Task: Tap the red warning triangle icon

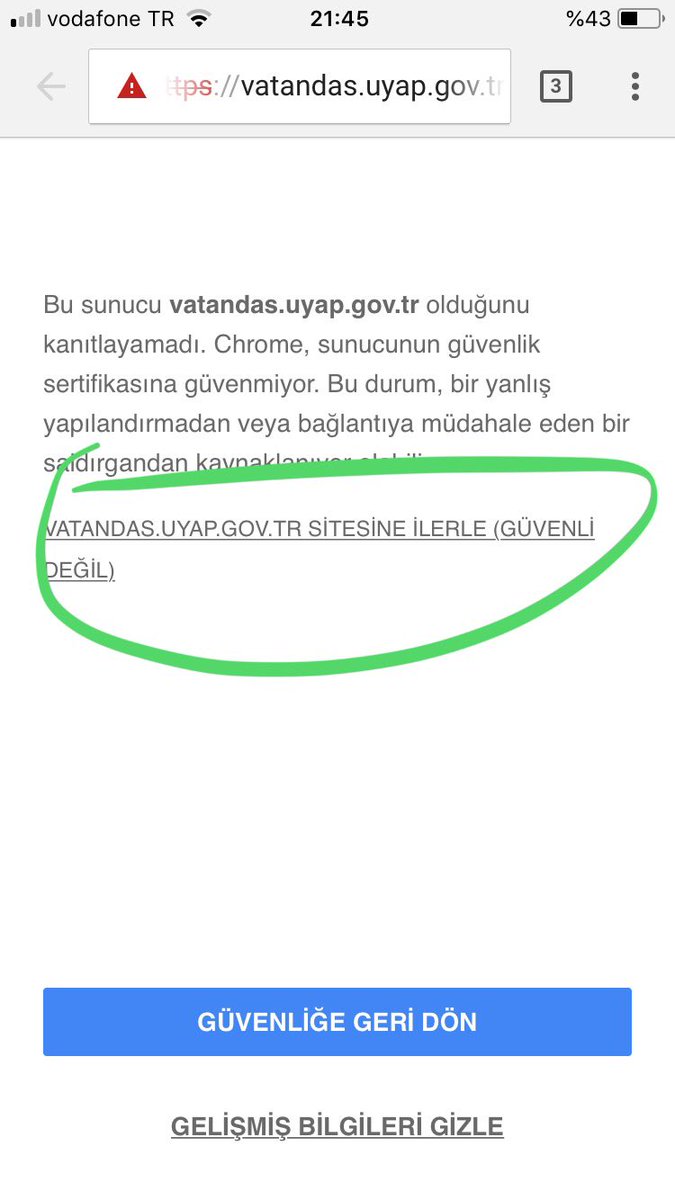Action: pos(131,88)
